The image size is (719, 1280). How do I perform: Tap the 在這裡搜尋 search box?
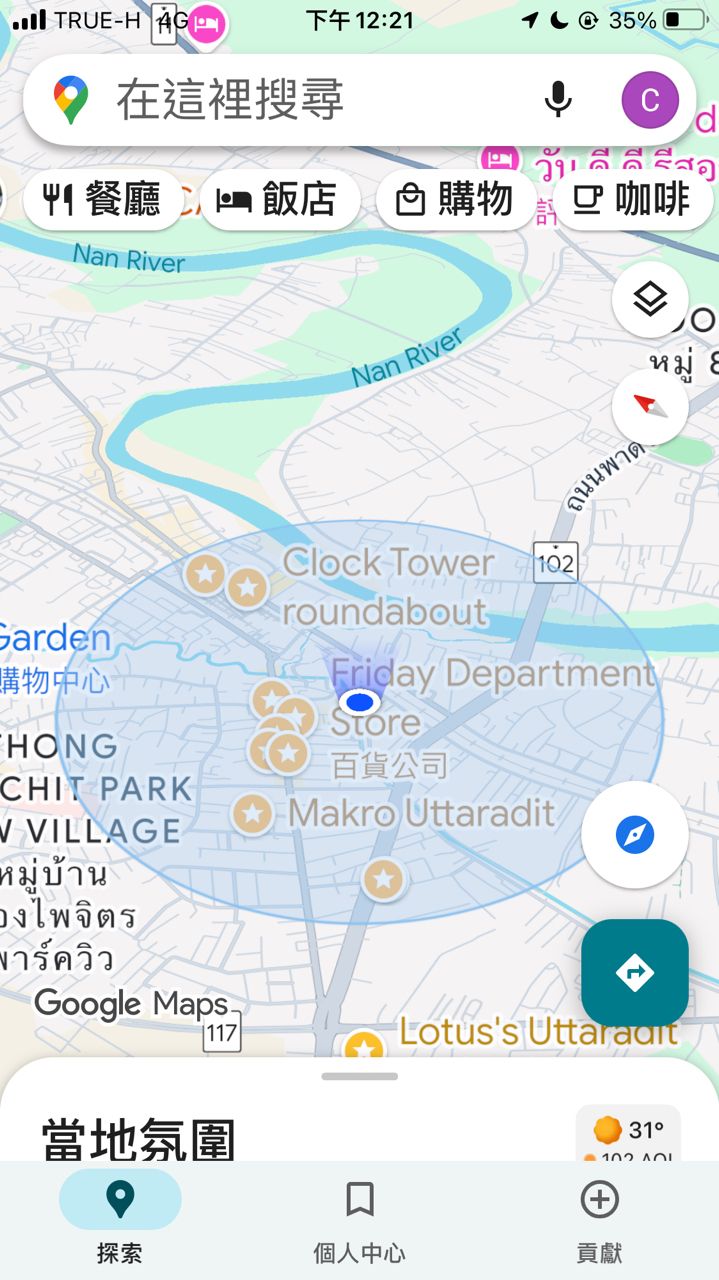(x=300, y=100)
